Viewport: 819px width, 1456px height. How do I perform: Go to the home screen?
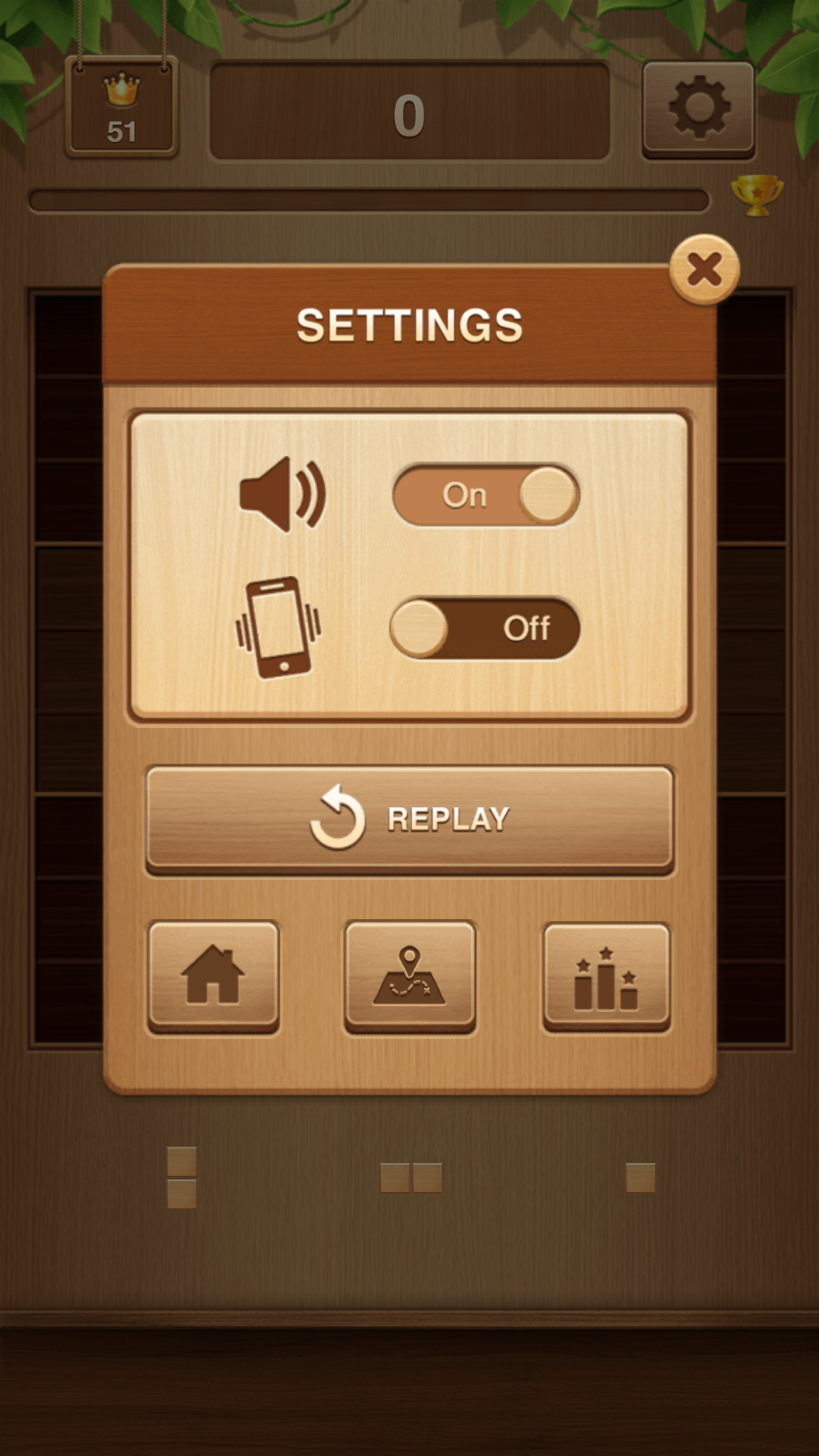tap(213, 975)
